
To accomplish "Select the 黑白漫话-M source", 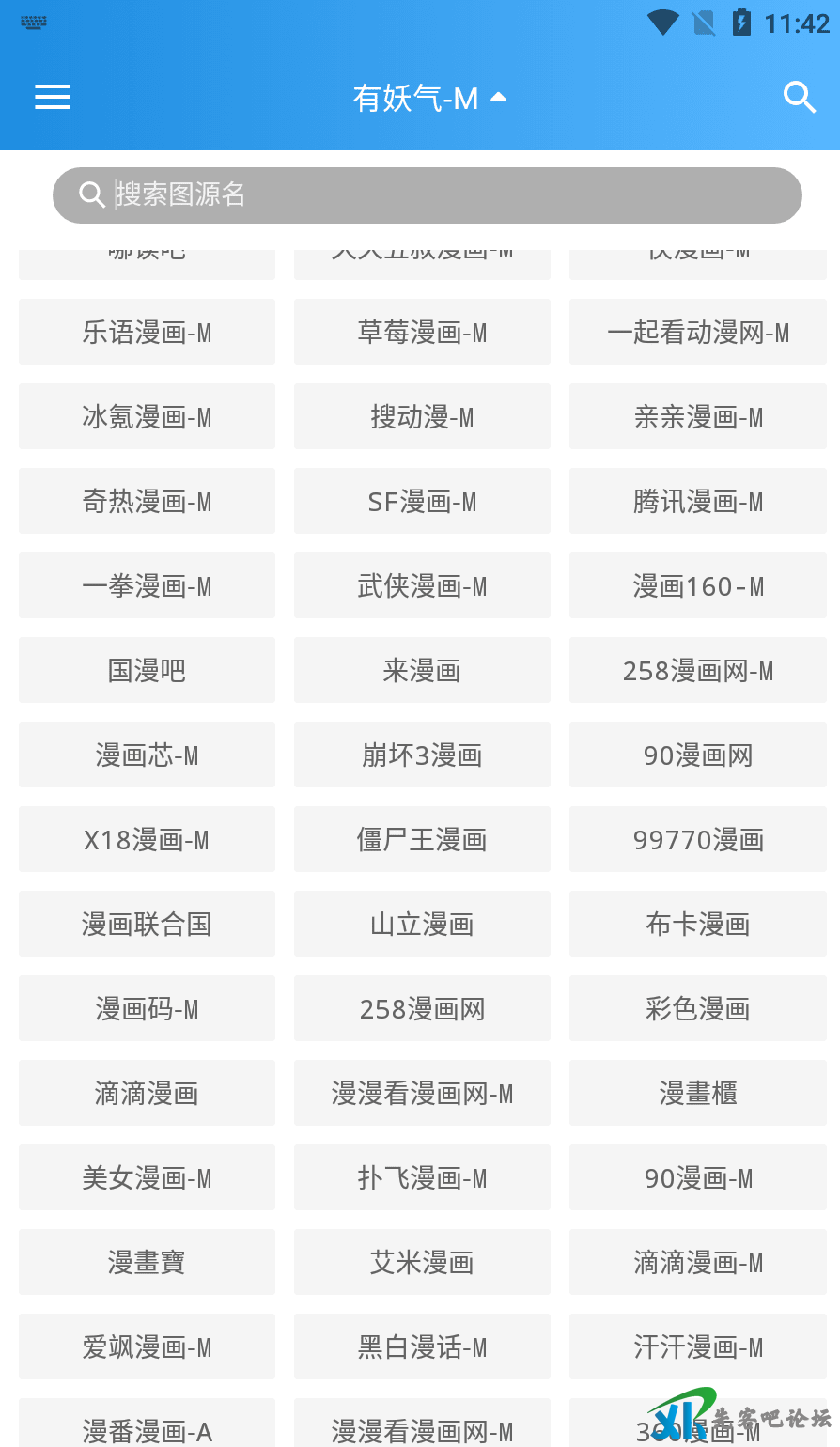I will (x=422, y=1347).
